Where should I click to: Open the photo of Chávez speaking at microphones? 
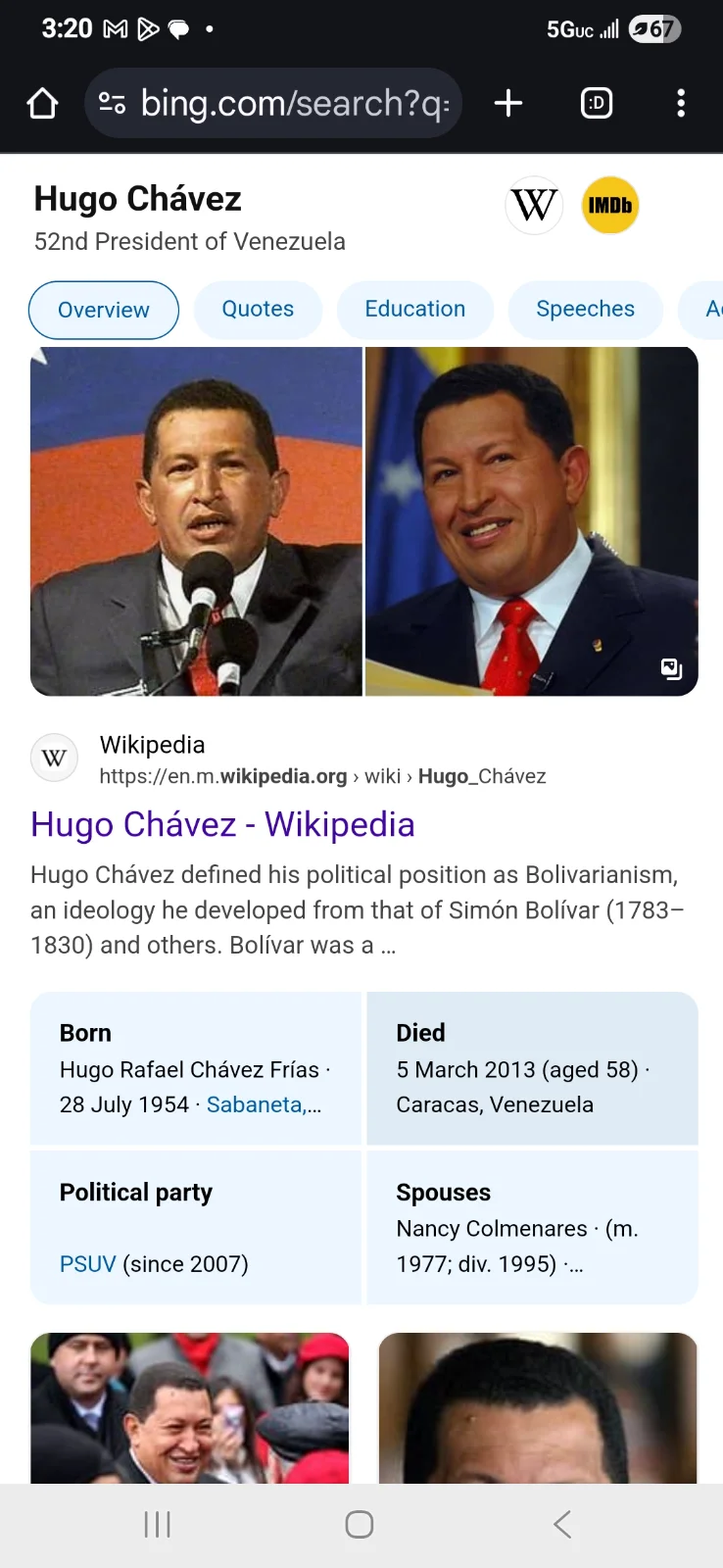point(196,521)
